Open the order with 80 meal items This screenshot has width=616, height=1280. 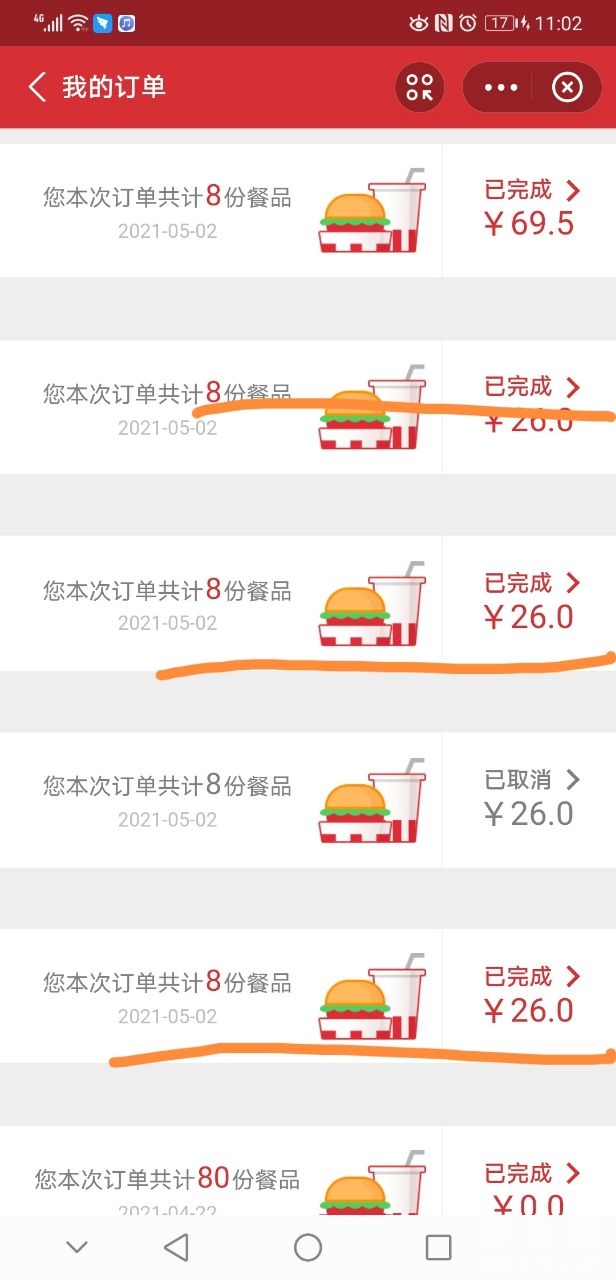(307, 1180)
